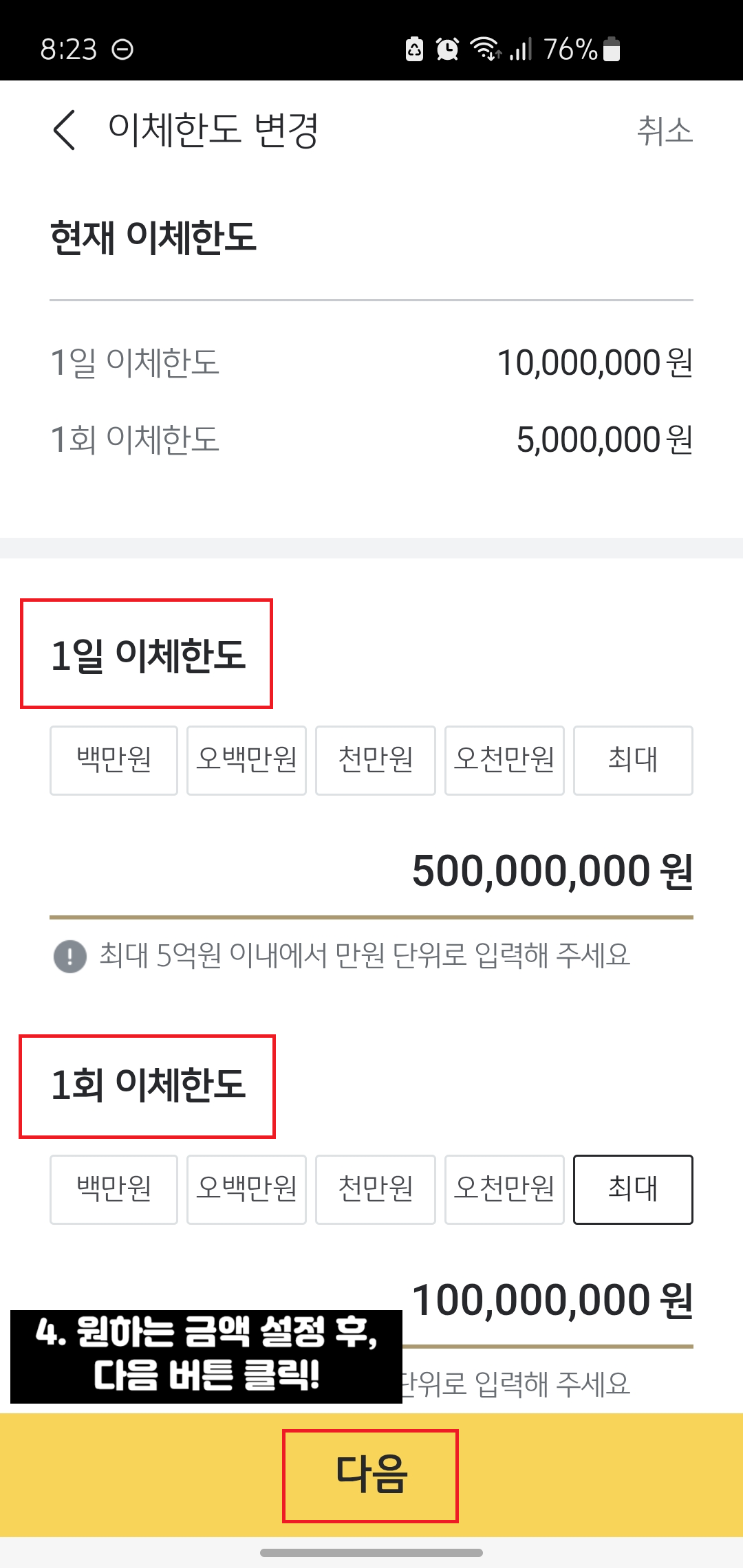The width and height of the screenshot is (743, 1568).
Task: Tap the cellular signal strength icon
Action: click(520, 49)
